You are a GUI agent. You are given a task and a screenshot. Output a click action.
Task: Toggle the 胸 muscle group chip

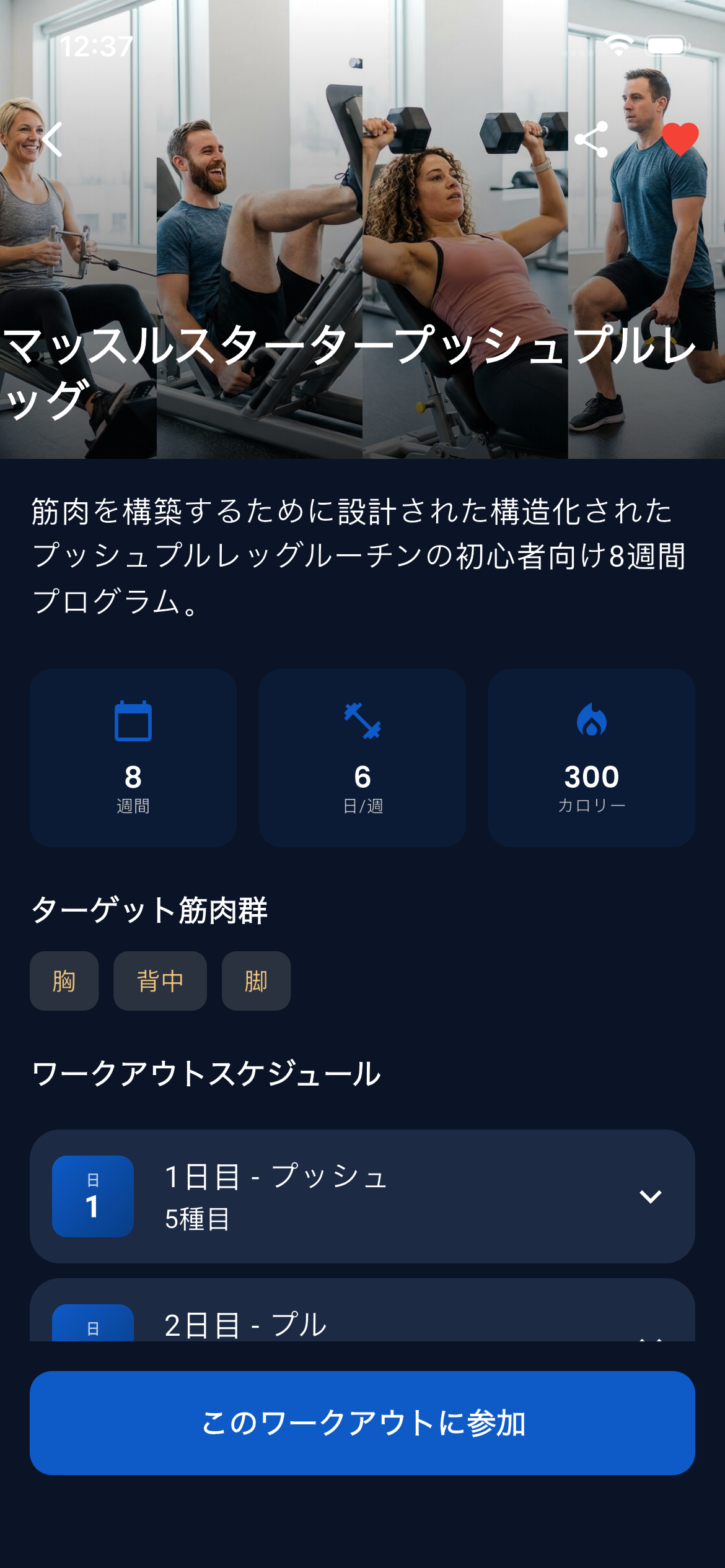point(64,981)
